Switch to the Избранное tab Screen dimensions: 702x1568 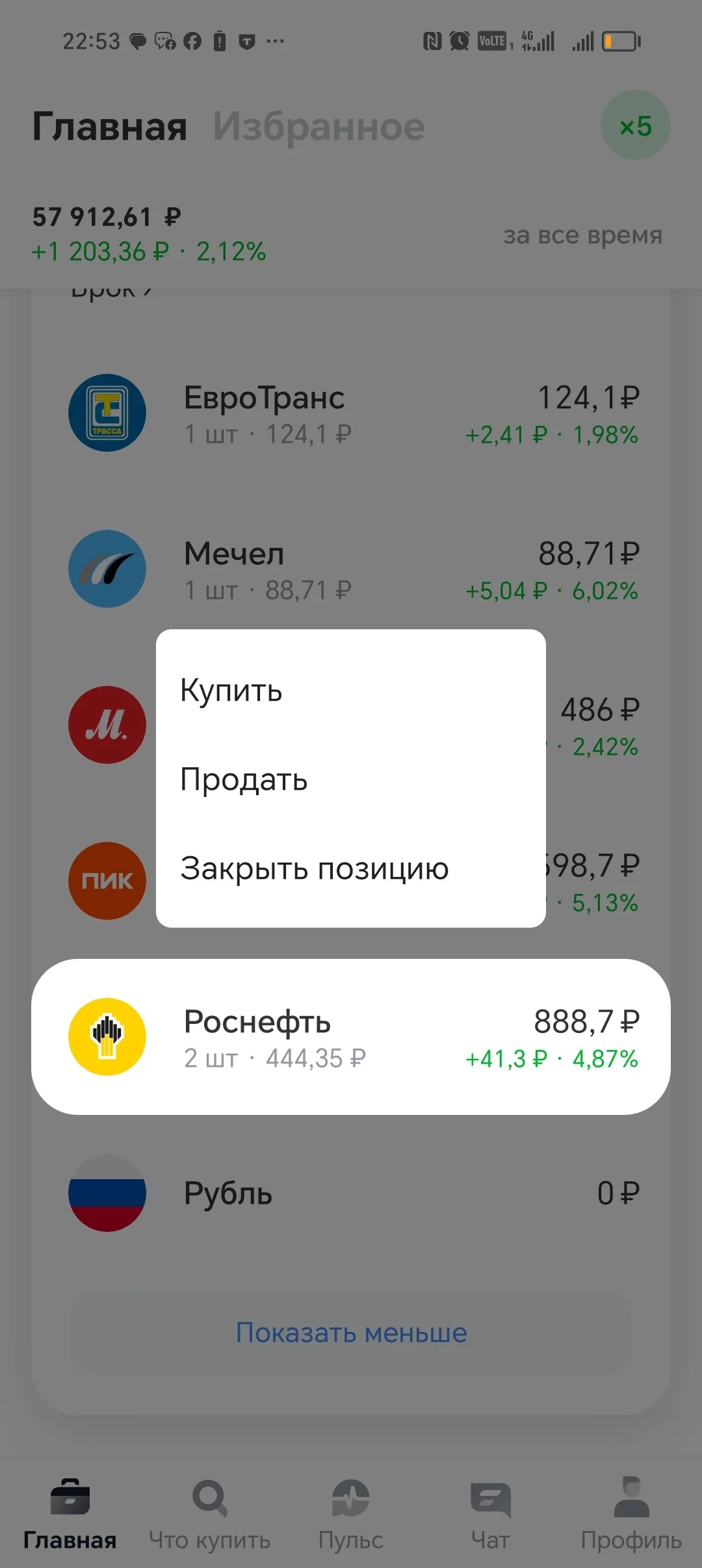tap(319, 127)
